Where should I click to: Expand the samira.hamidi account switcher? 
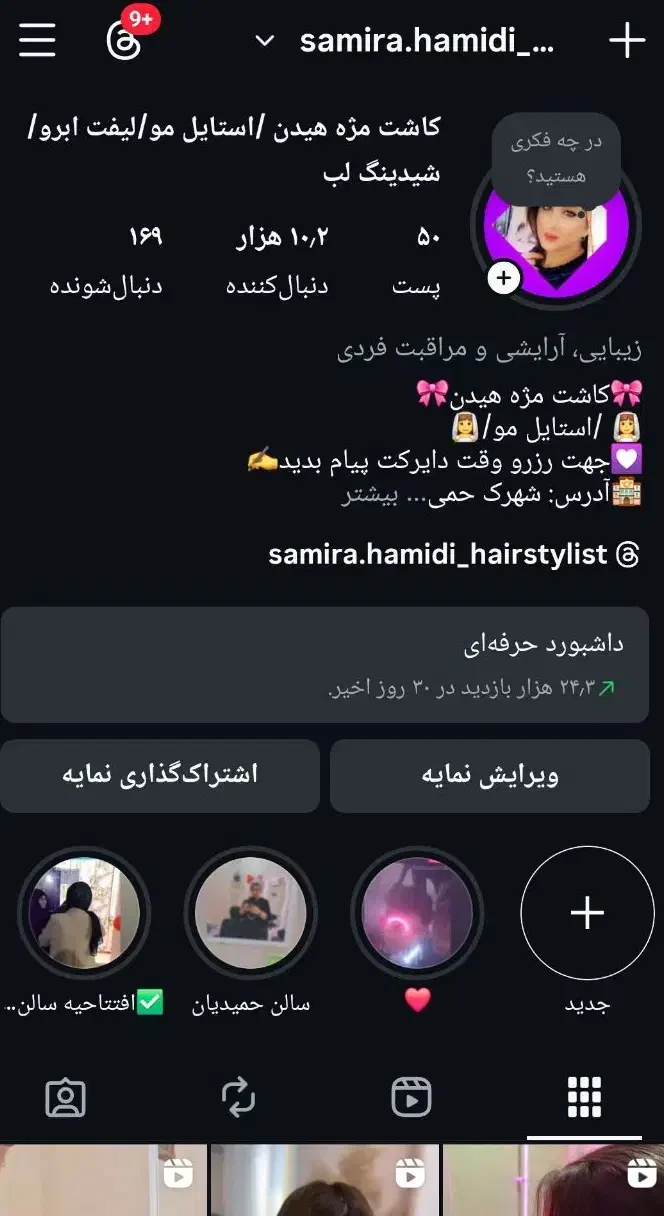265,41
